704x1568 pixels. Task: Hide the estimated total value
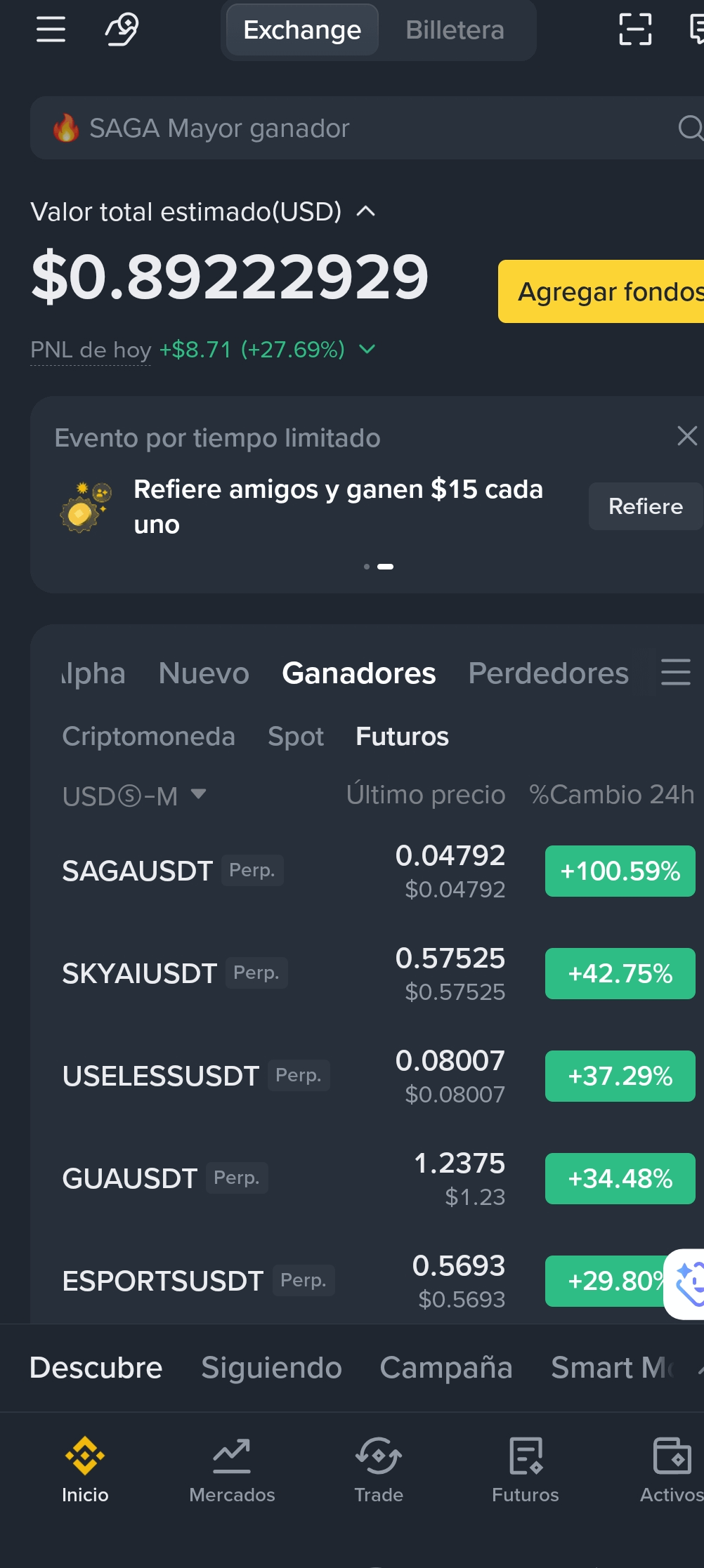pyautogui.click(x=366, y=211)
